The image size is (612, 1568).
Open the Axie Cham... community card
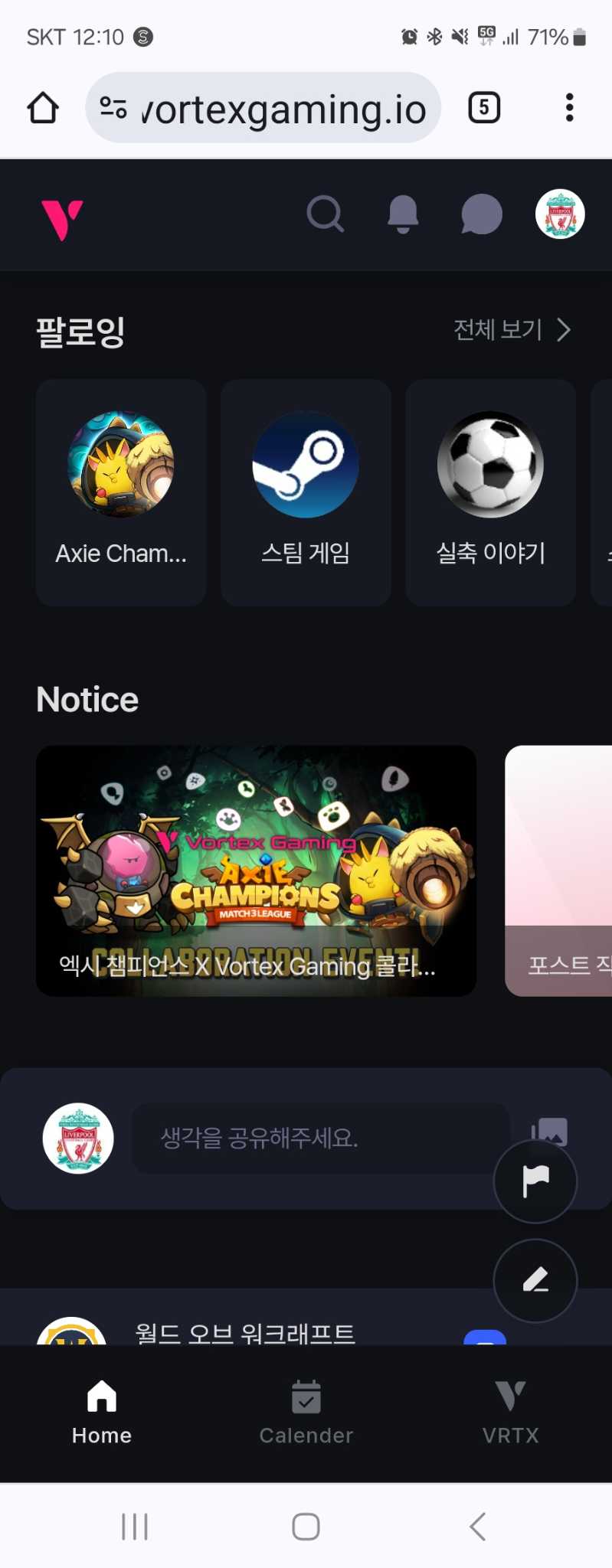[121, 492]
